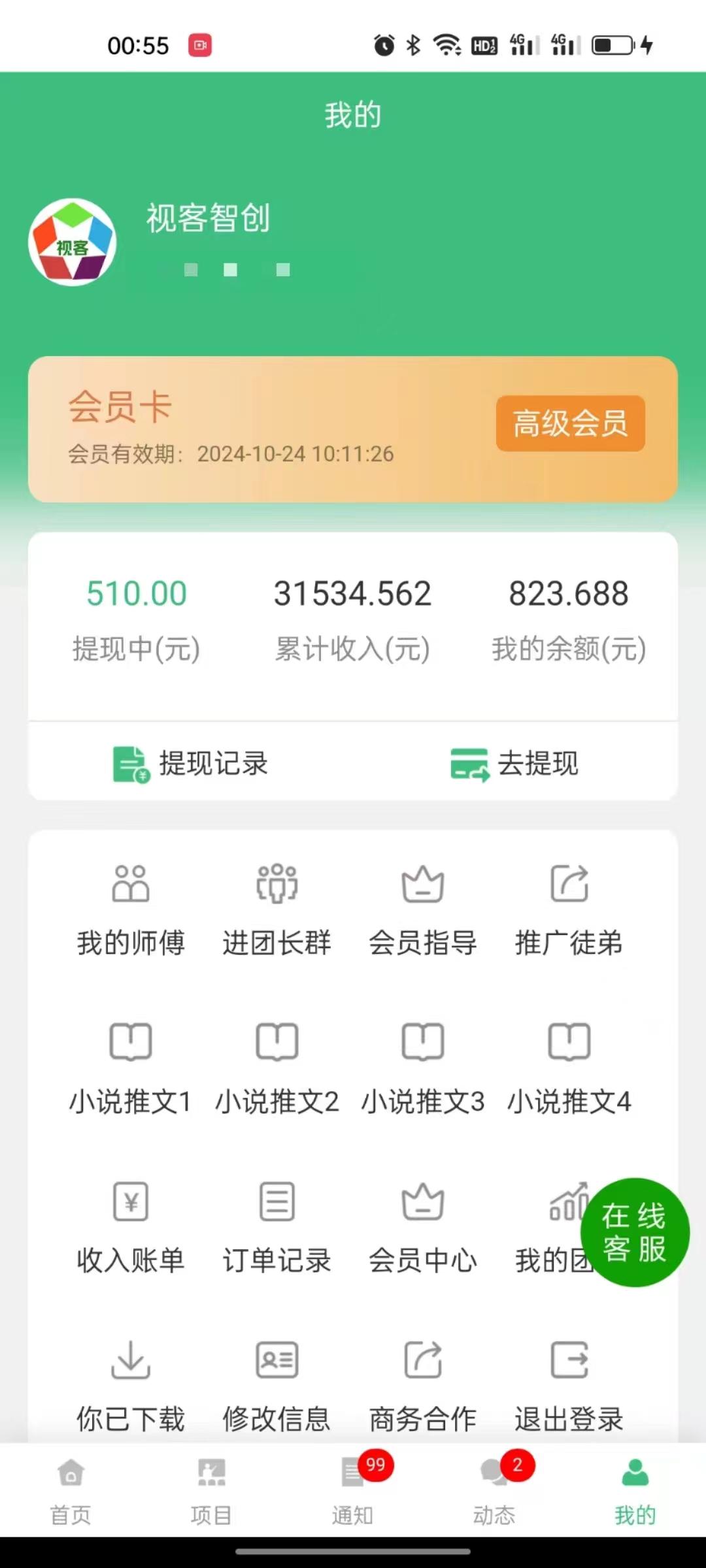
Task: Tap the 高级会员 button
Action: coord(570,423)
